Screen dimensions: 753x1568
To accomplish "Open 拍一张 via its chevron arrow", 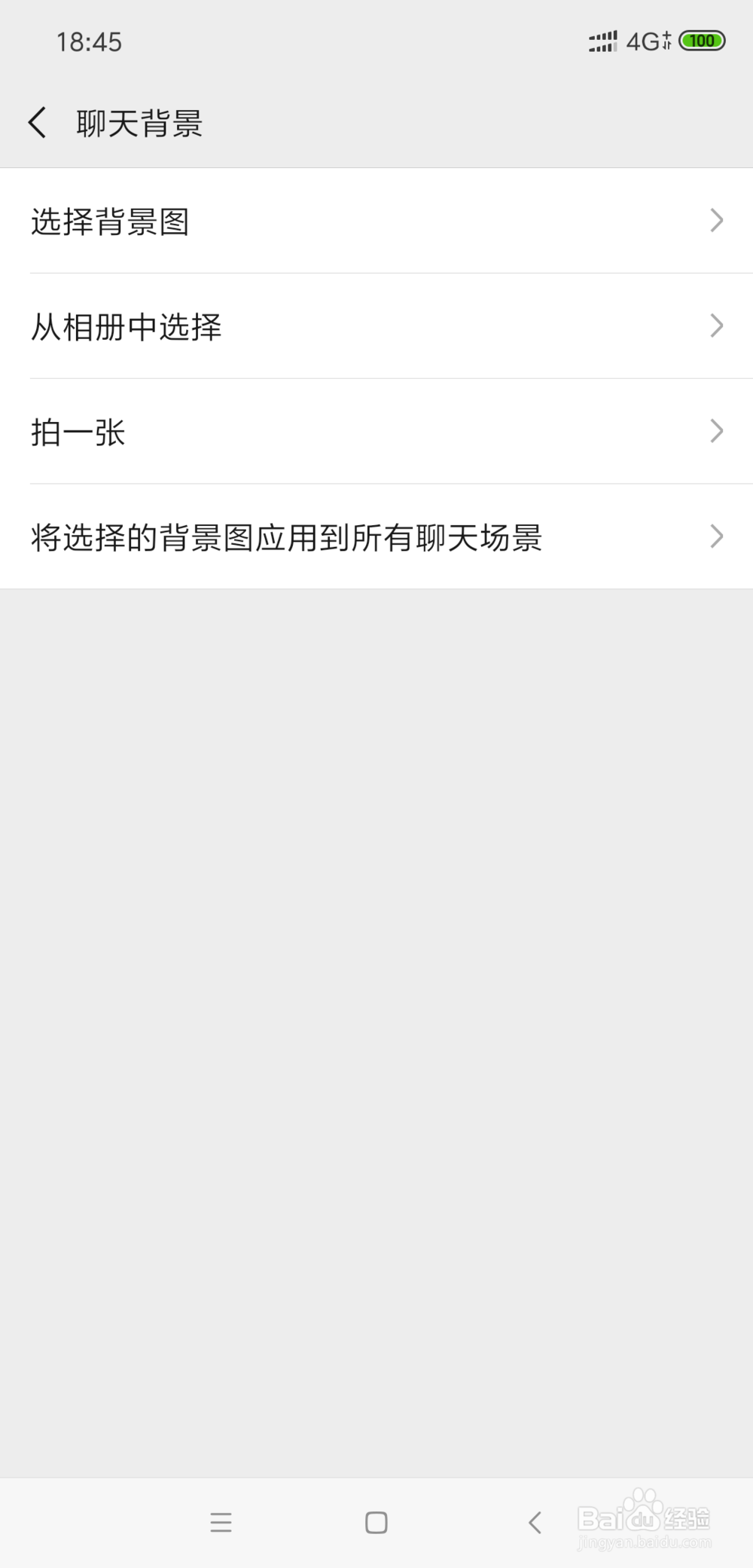I will (716, 430).
